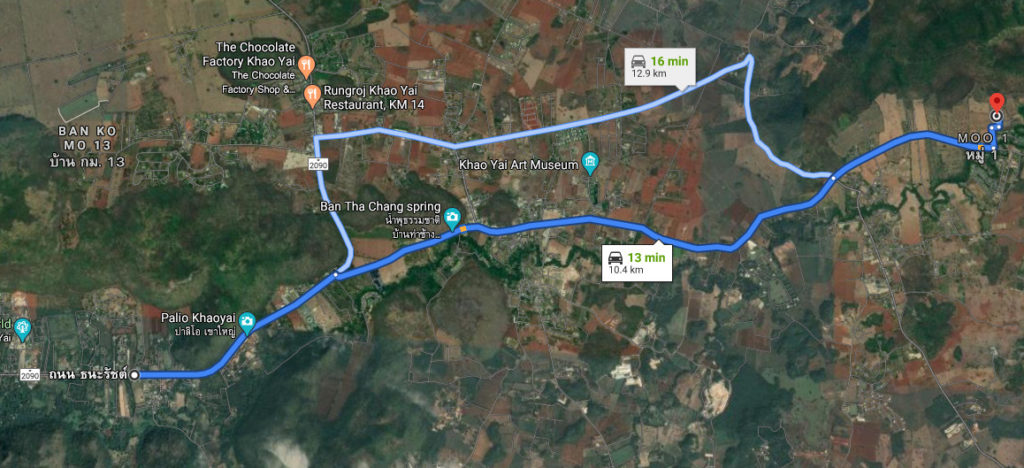Open the Palio Khaoyai place marker
The width and height of the screenshot is (1024, 468).
[x=247, y=321]
